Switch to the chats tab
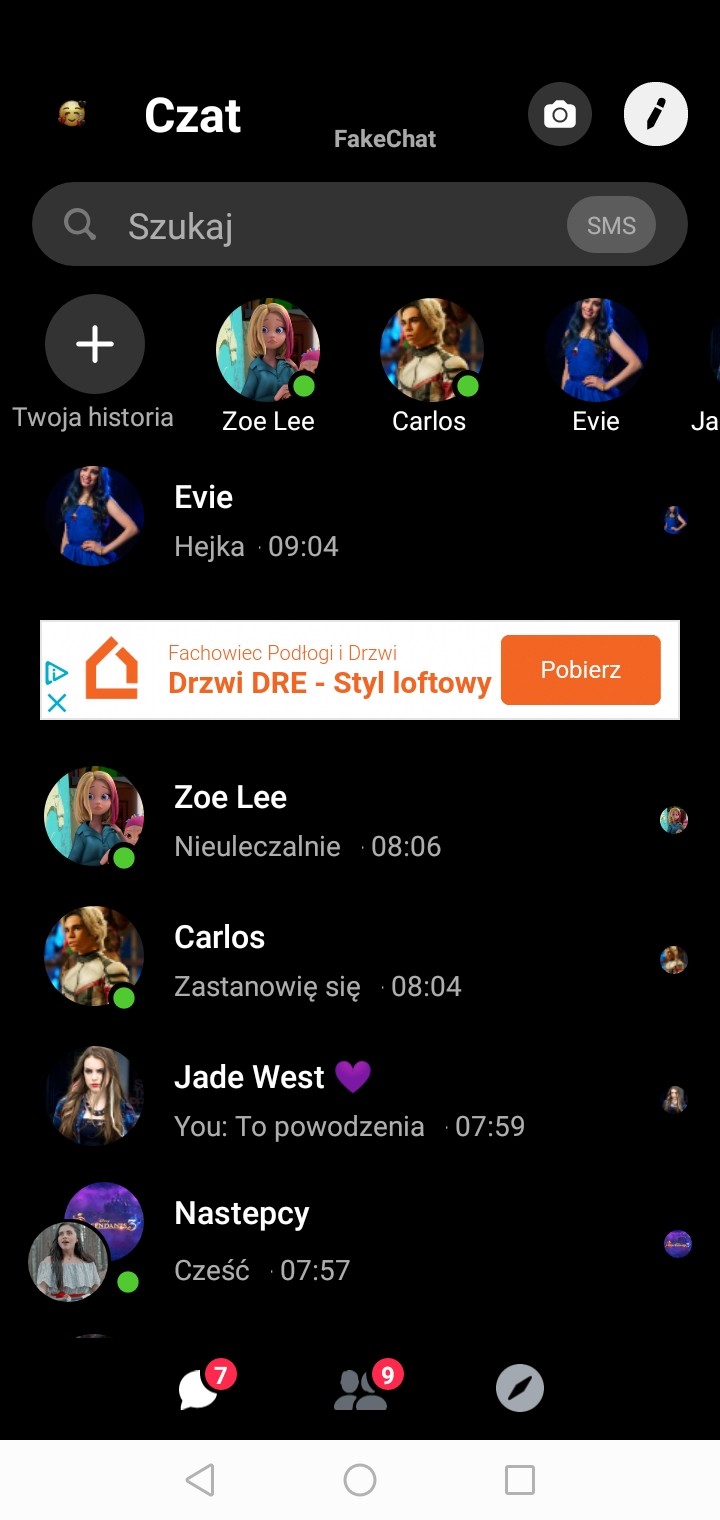Image resolution: width=720 pixels, height=1520 pixels. [x=200, y=1389]
